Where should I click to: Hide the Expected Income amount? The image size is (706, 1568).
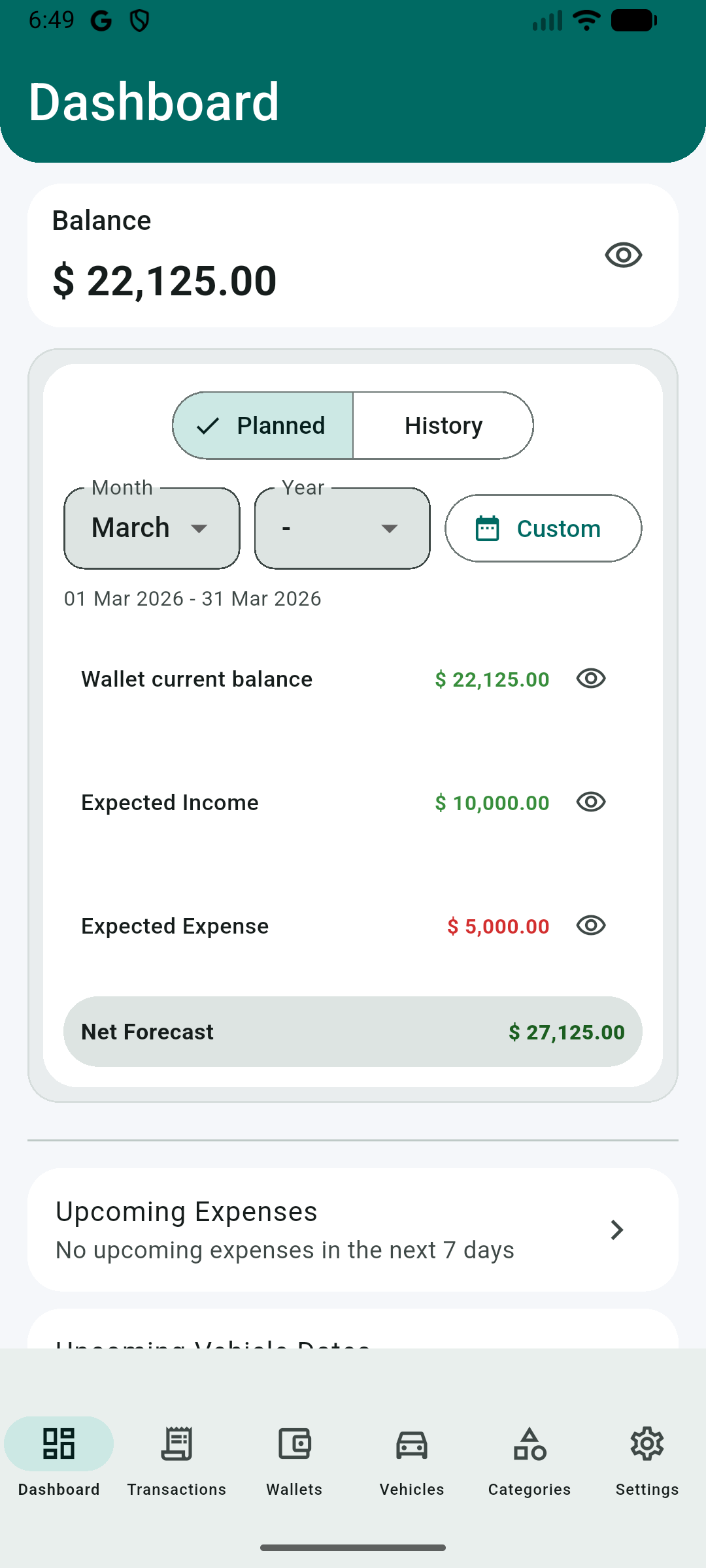coord(590,802)
